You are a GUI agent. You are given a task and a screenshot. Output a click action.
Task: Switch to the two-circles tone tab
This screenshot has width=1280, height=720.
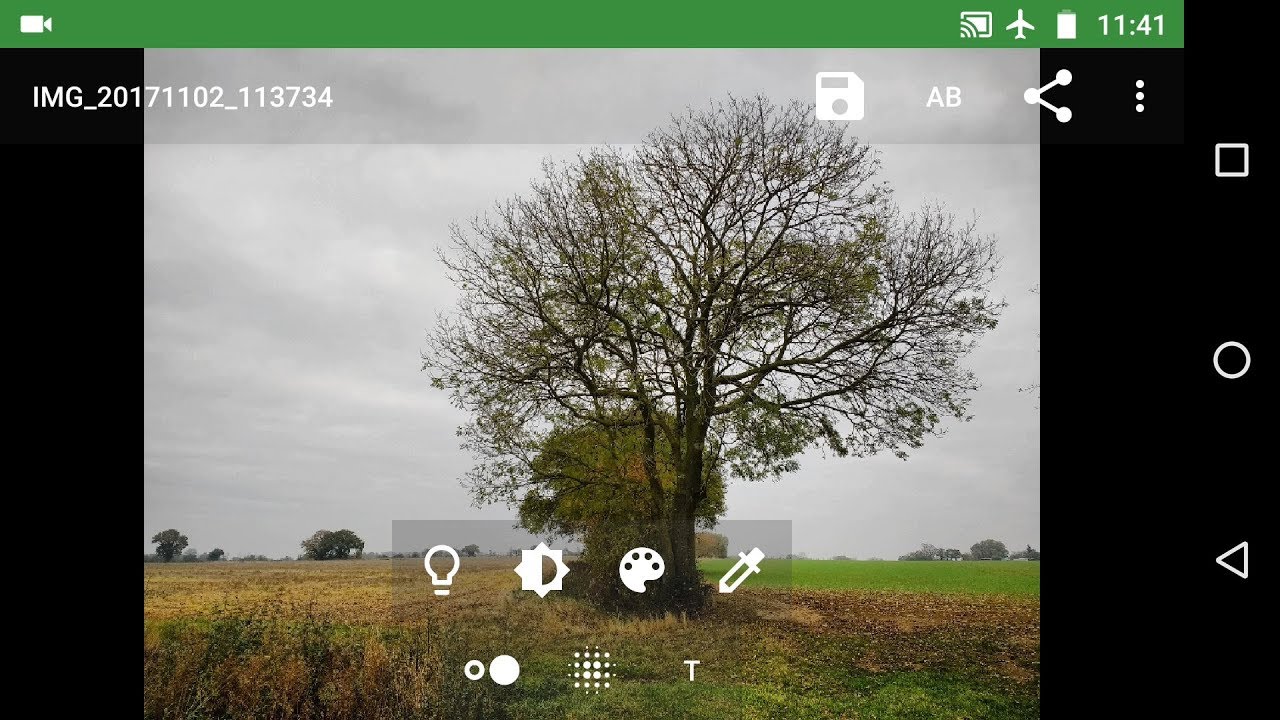tap(492, 670)
